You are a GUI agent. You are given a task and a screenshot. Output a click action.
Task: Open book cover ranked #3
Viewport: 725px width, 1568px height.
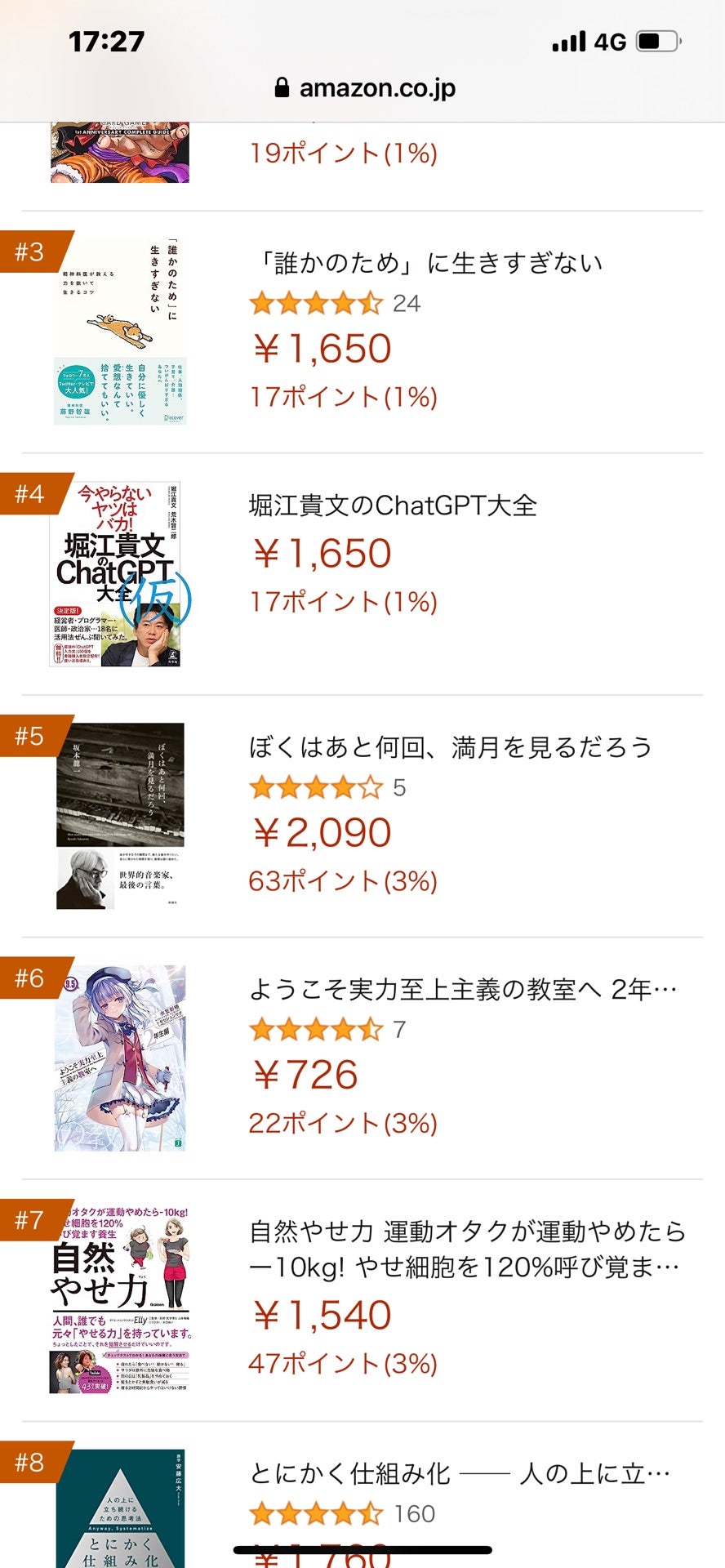click(120, 332)
